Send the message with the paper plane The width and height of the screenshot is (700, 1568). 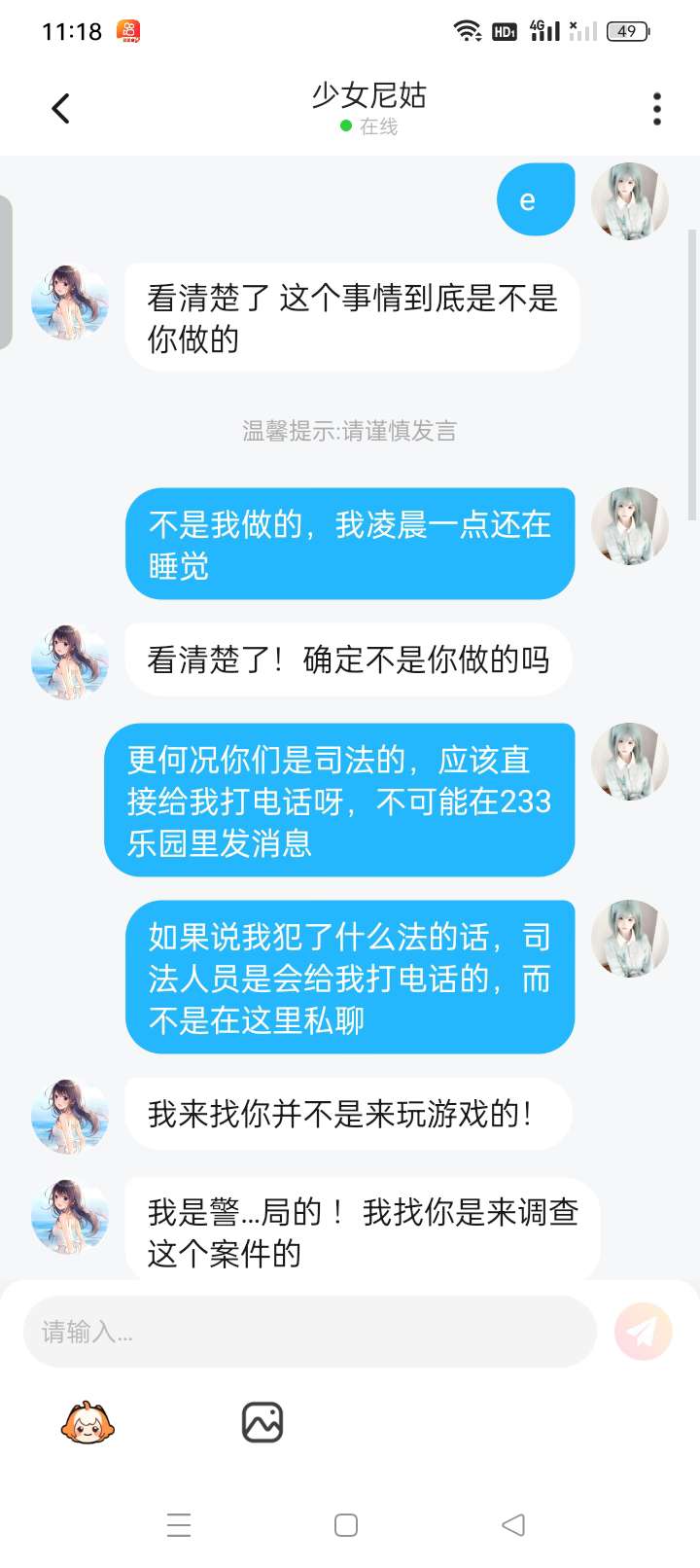click(x=644, y=1331)
